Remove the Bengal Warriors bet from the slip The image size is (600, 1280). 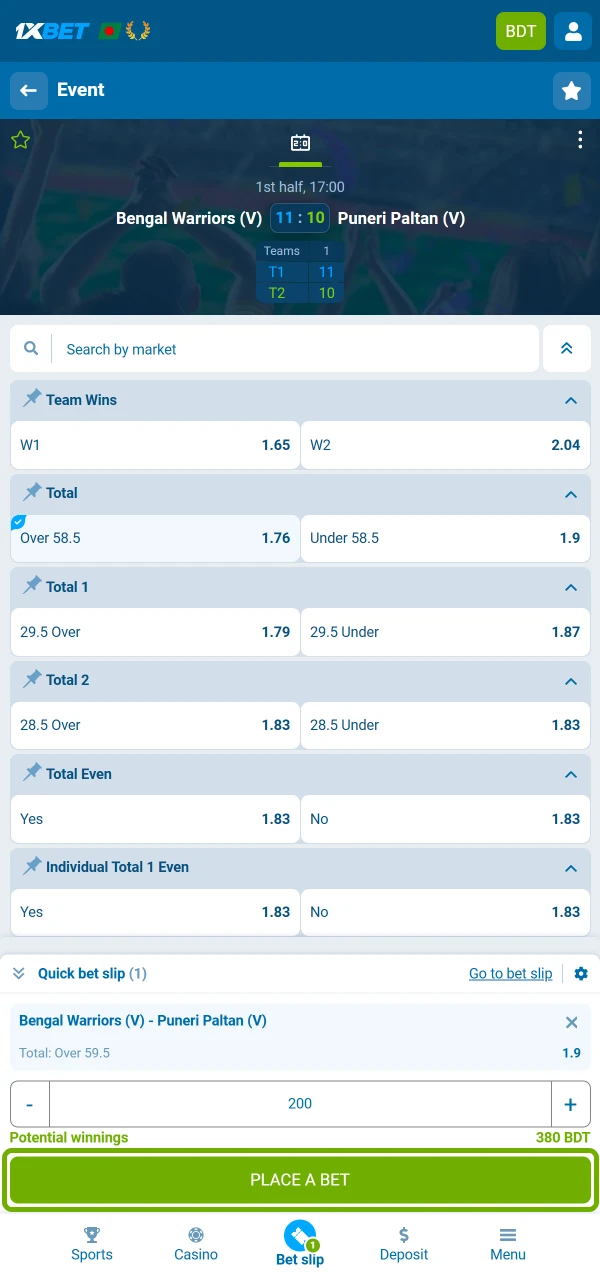571,1022
